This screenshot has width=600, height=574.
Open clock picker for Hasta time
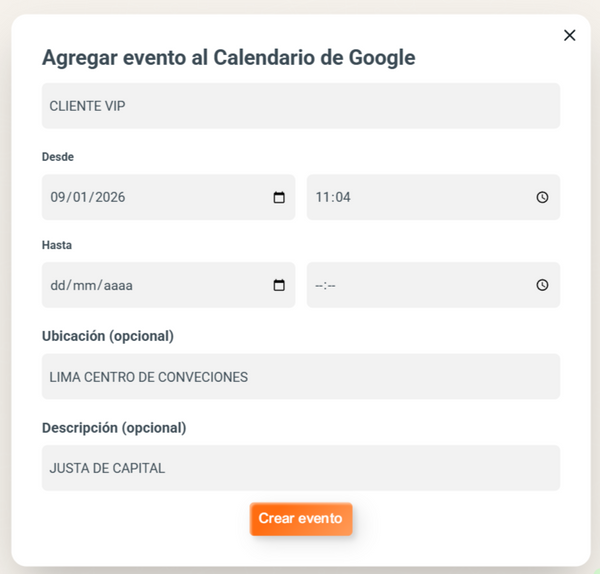pyautogui.click(x=542, y=285)
